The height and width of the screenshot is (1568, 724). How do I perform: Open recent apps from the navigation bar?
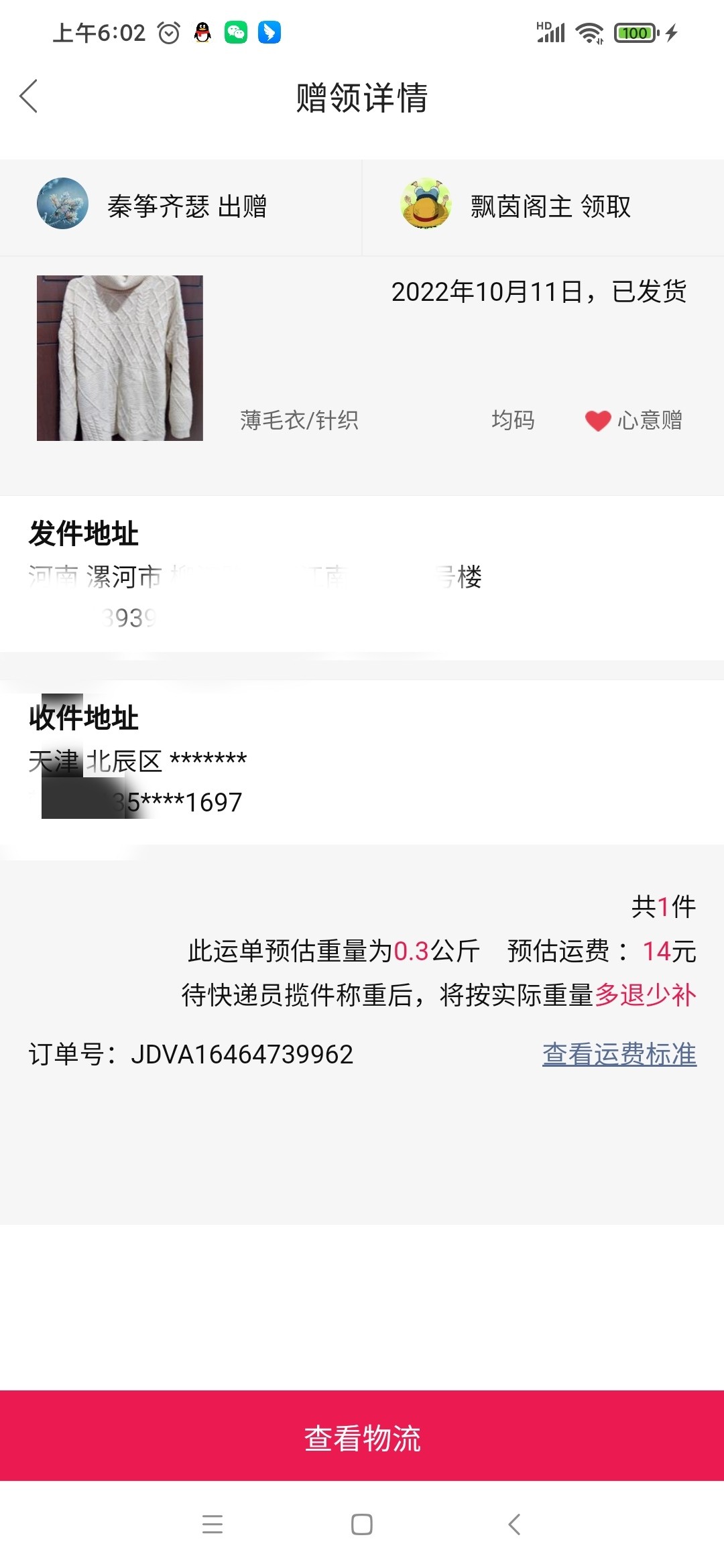coord(213,1524)
